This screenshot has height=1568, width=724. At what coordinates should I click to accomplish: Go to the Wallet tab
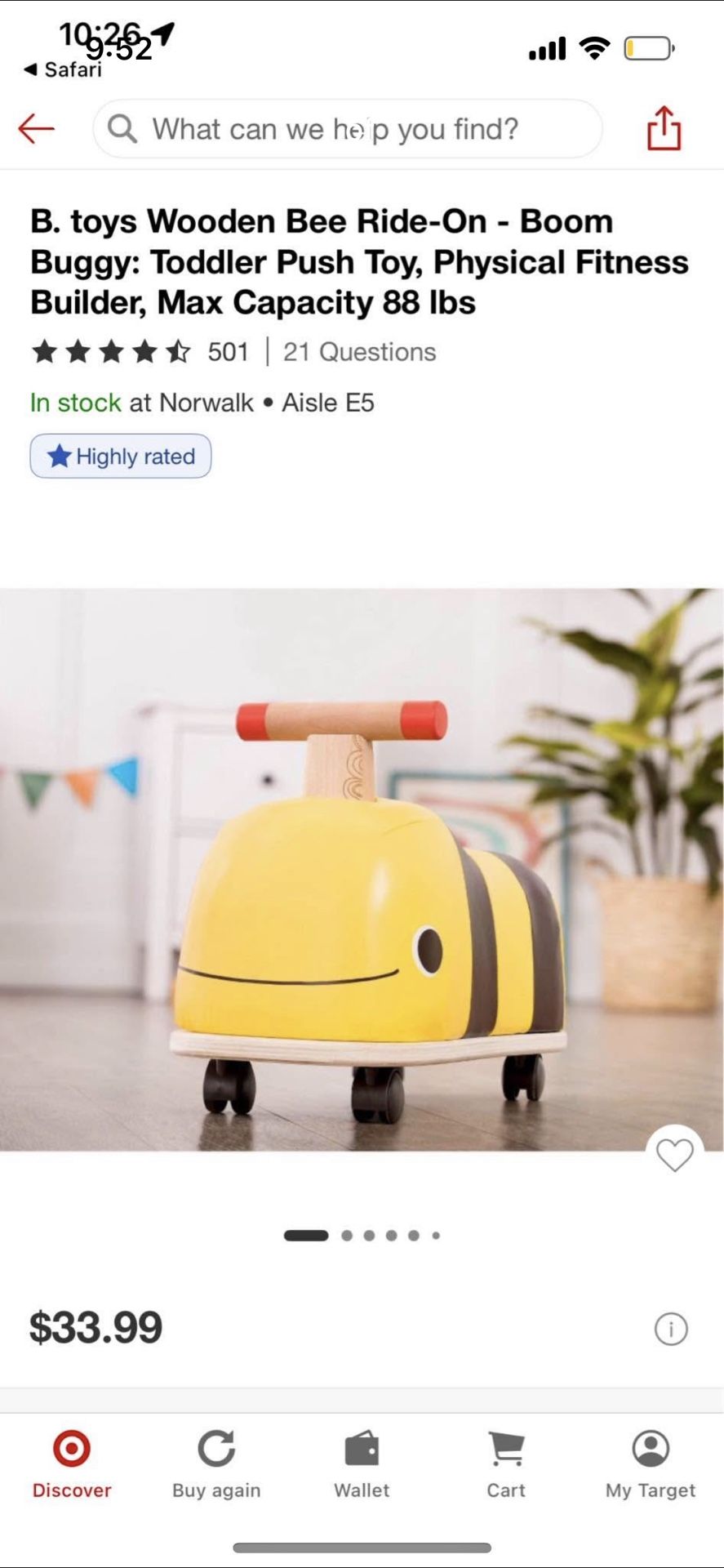pyautogui.click(x=362, y=1463)
